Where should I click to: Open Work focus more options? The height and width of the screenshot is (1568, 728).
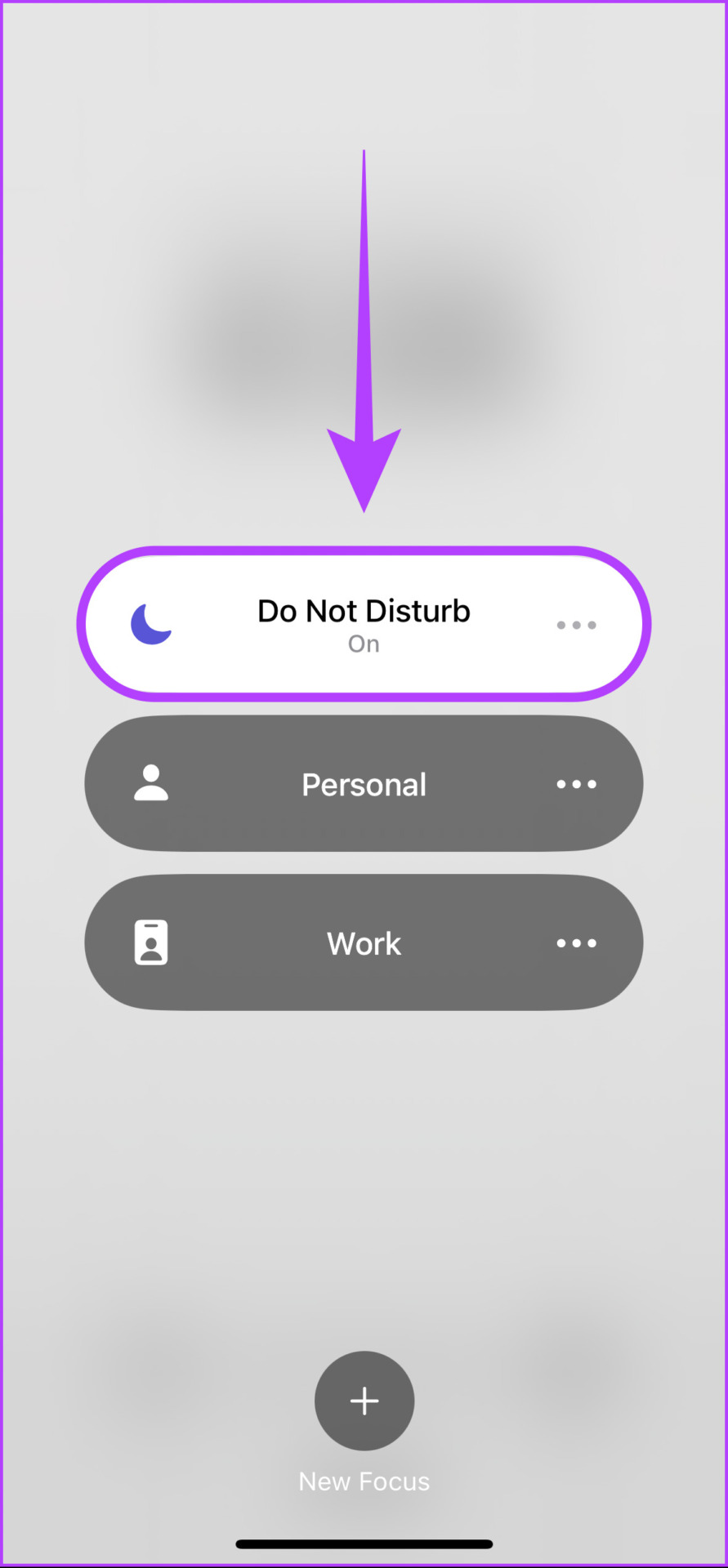pyautogui.click(x=576, y=943)
